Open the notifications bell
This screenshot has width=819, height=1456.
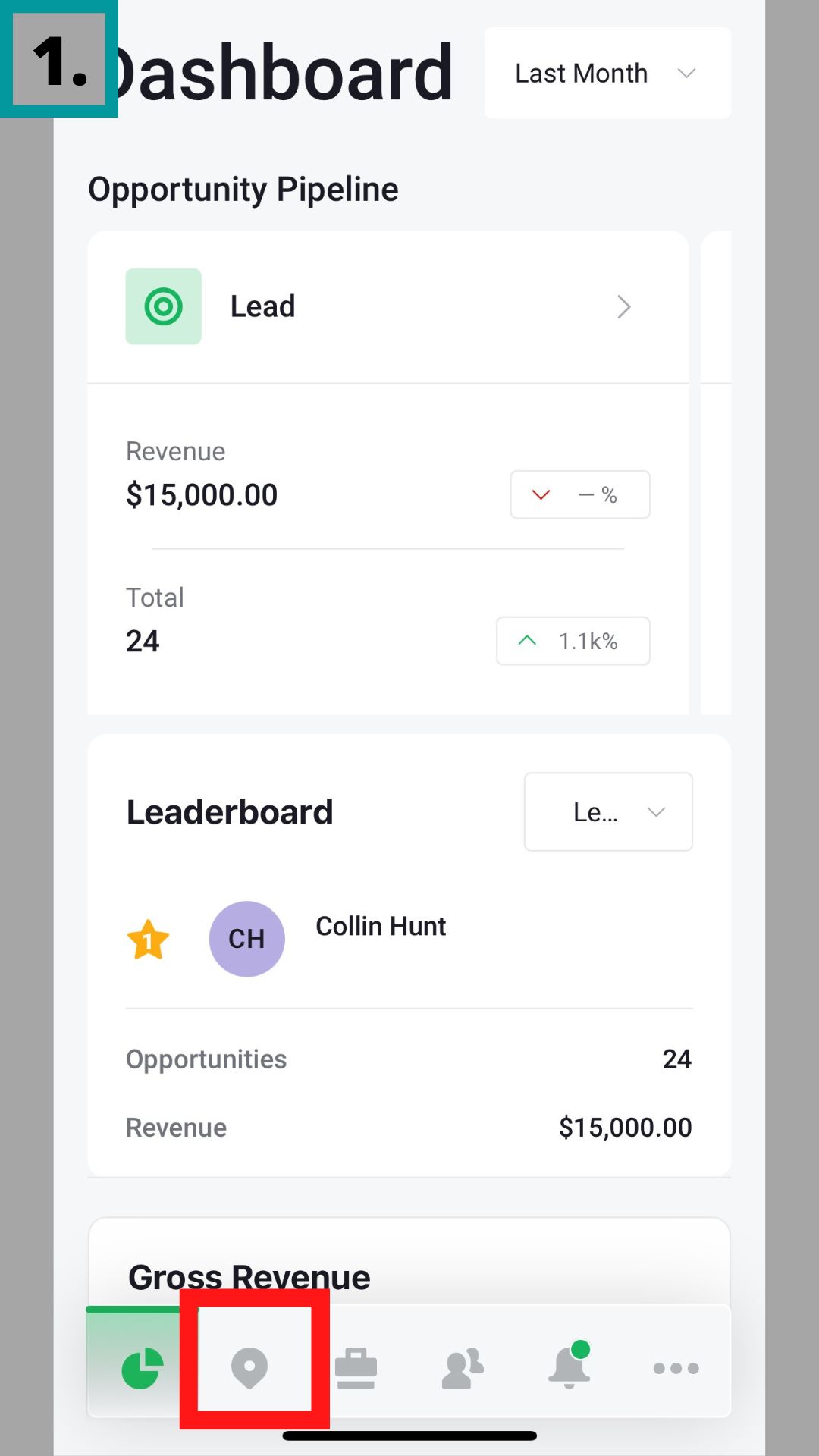pyautogui.click(x=569, y=1368)
